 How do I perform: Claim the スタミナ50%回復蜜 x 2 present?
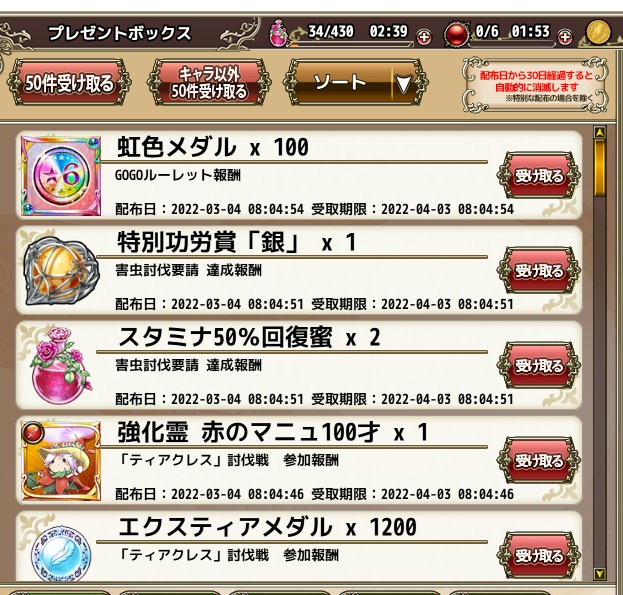click(540, 366)
